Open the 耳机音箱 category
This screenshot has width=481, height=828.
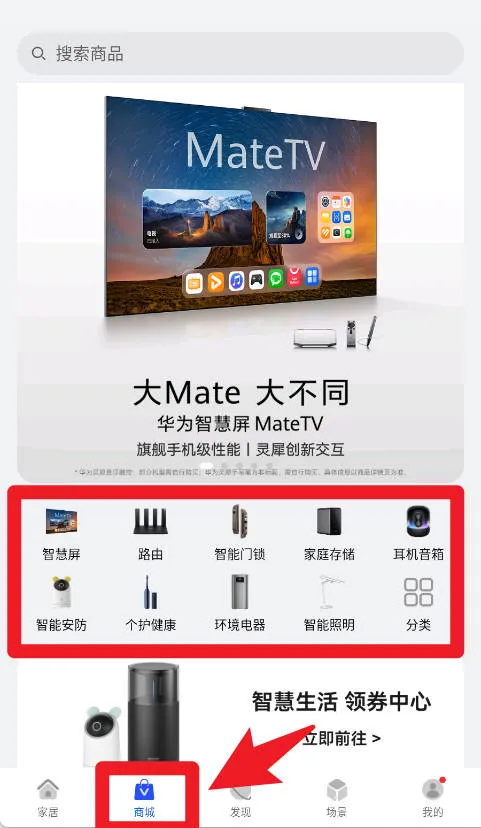pyautogui.click(x=418, y=533)
